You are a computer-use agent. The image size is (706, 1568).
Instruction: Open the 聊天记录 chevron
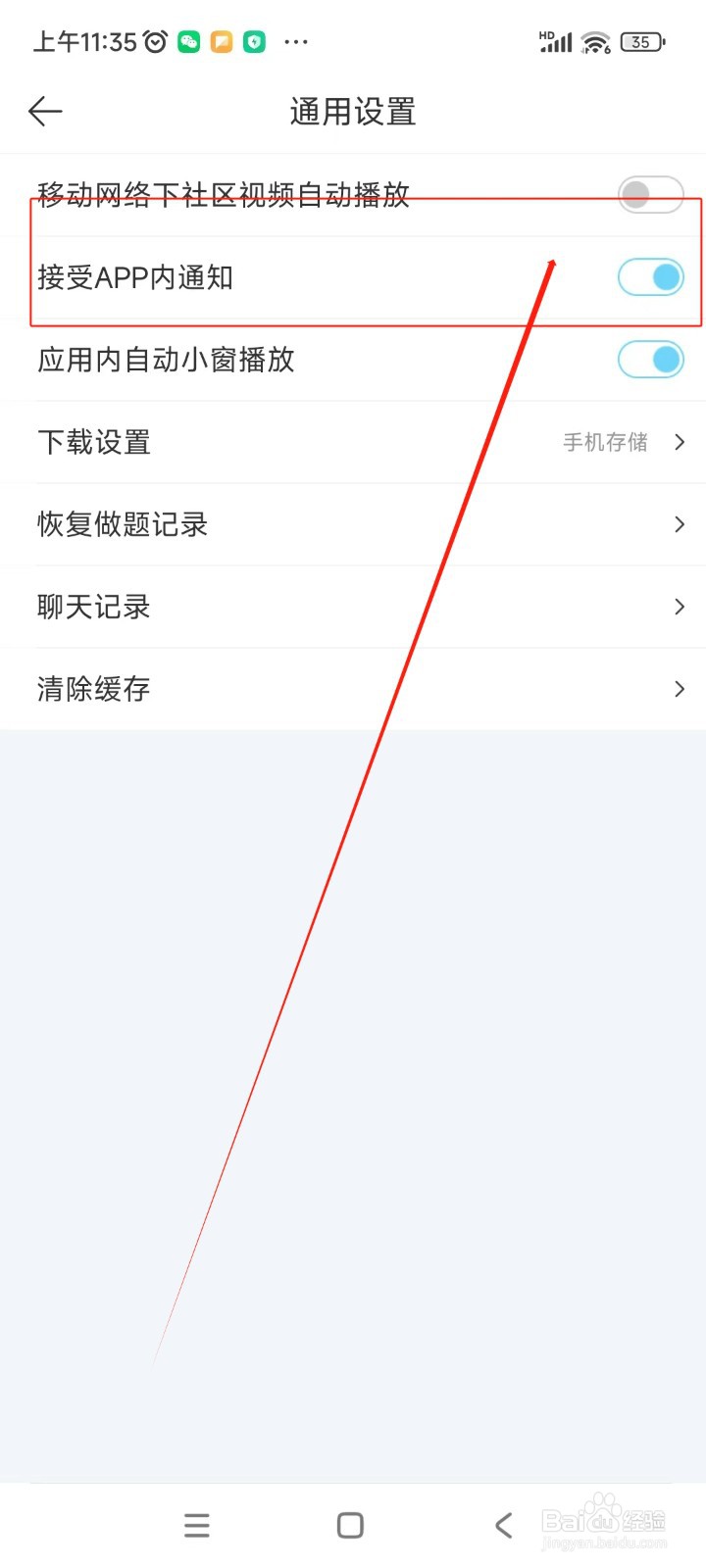tap(679, 607)
